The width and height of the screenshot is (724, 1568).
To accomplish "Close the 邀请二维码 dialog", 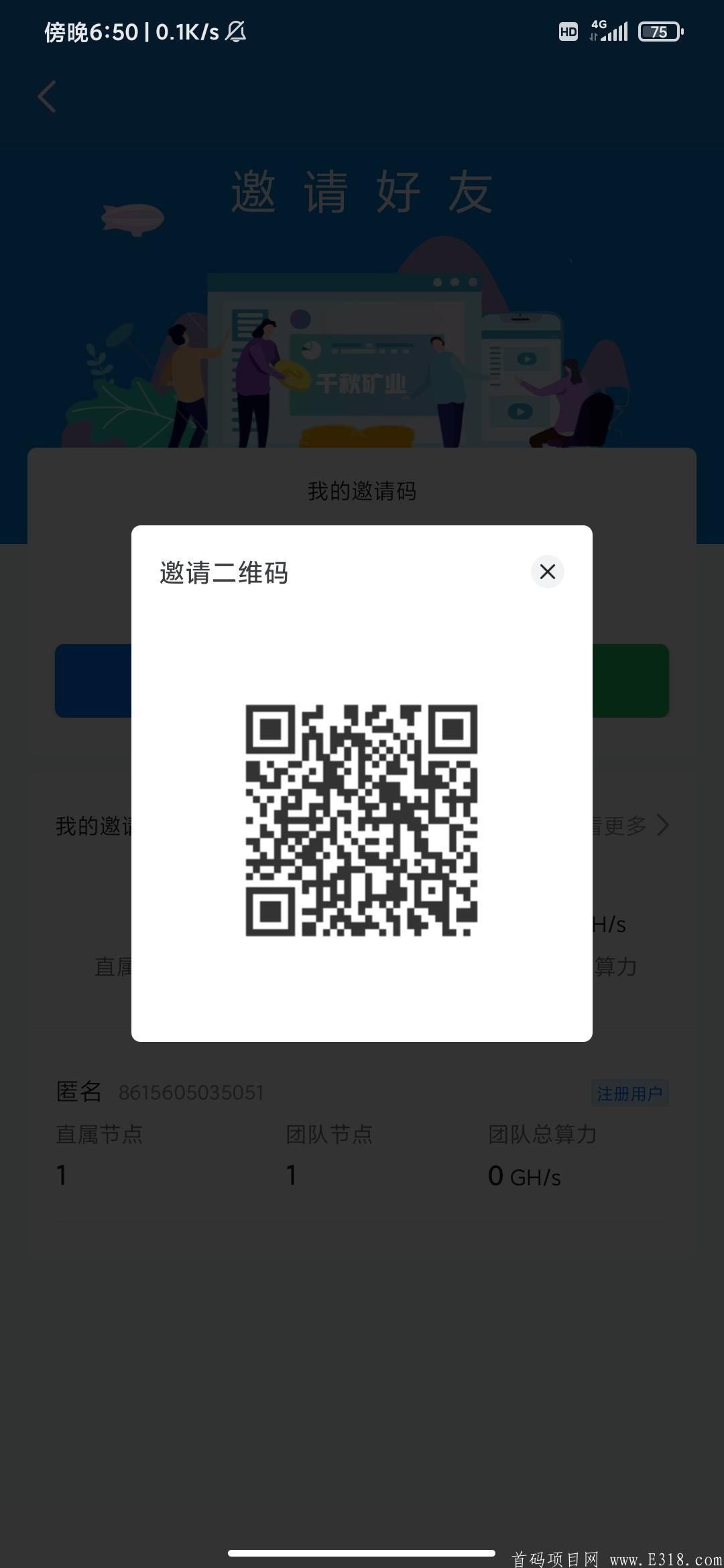I will [x=547, y=572].
